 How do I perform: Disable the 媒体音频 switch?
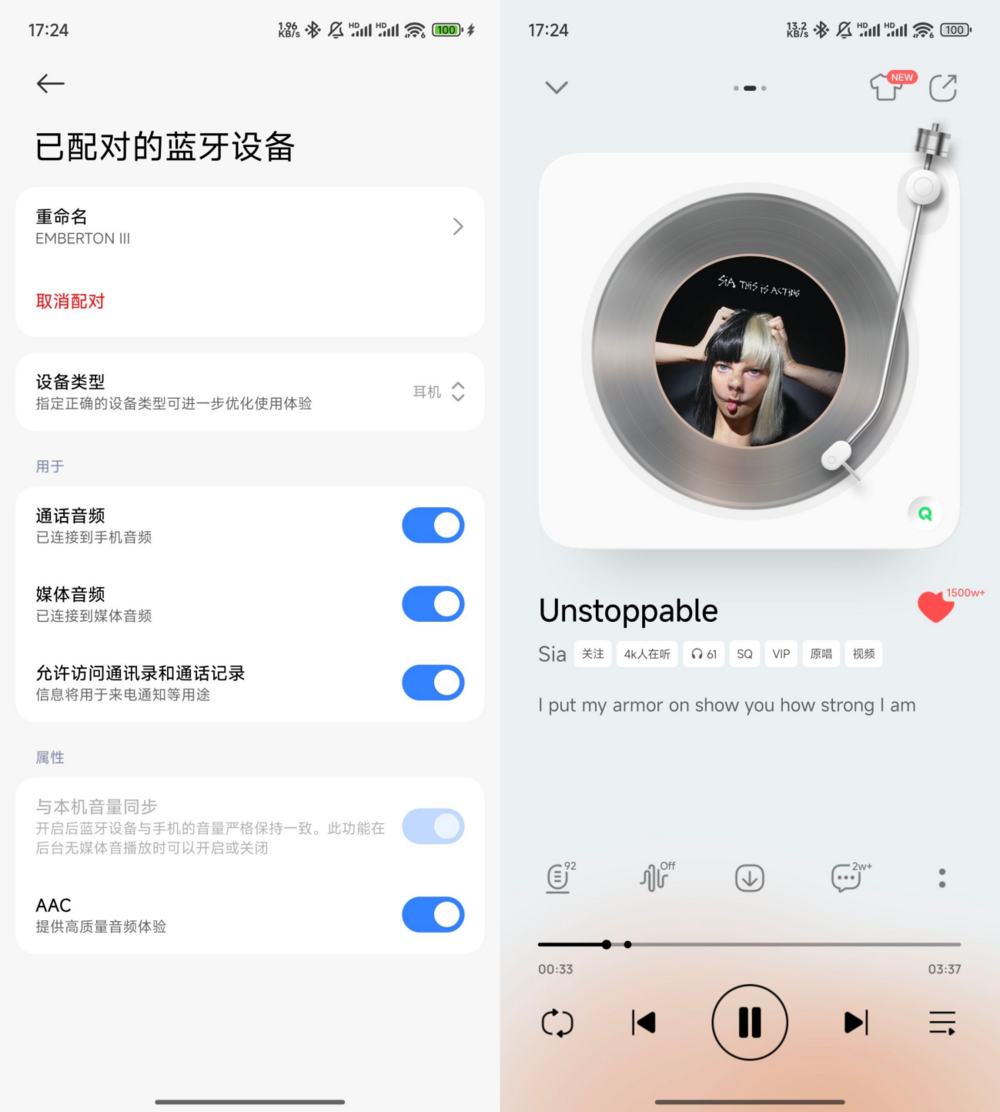click(x=433, y=604)
